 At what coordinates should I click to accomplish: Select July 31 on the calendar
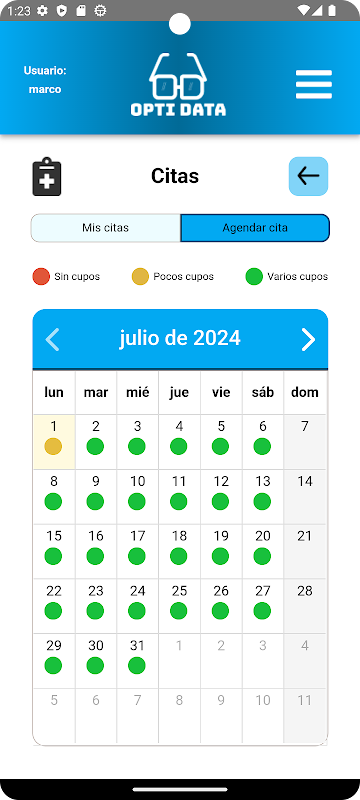point(138,661)
